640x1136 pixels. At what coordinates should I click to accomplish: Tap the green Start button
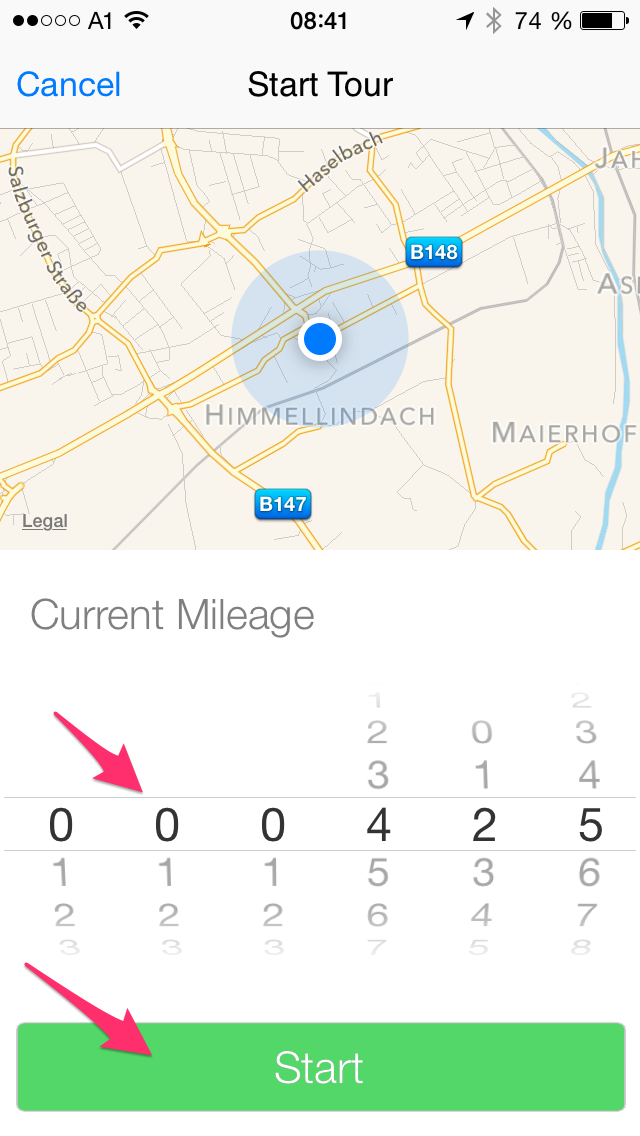click(320, 1067)
